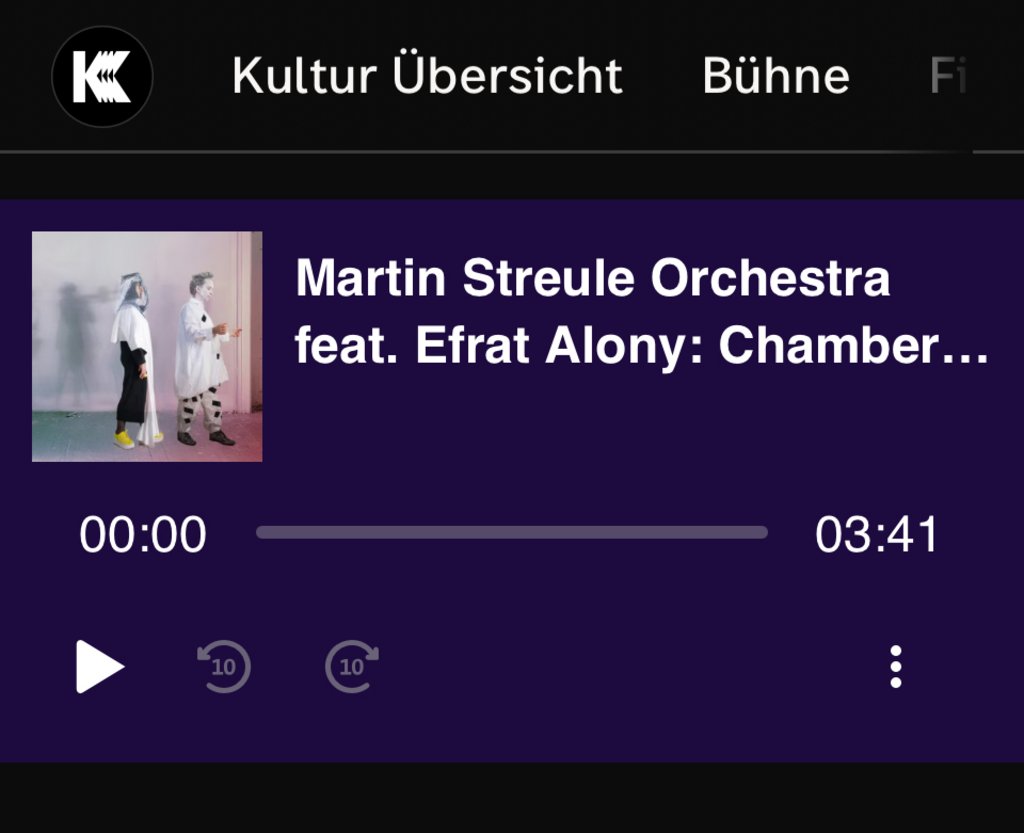Open the K logo home button
1024x833 pixels.
pos(102,77)
